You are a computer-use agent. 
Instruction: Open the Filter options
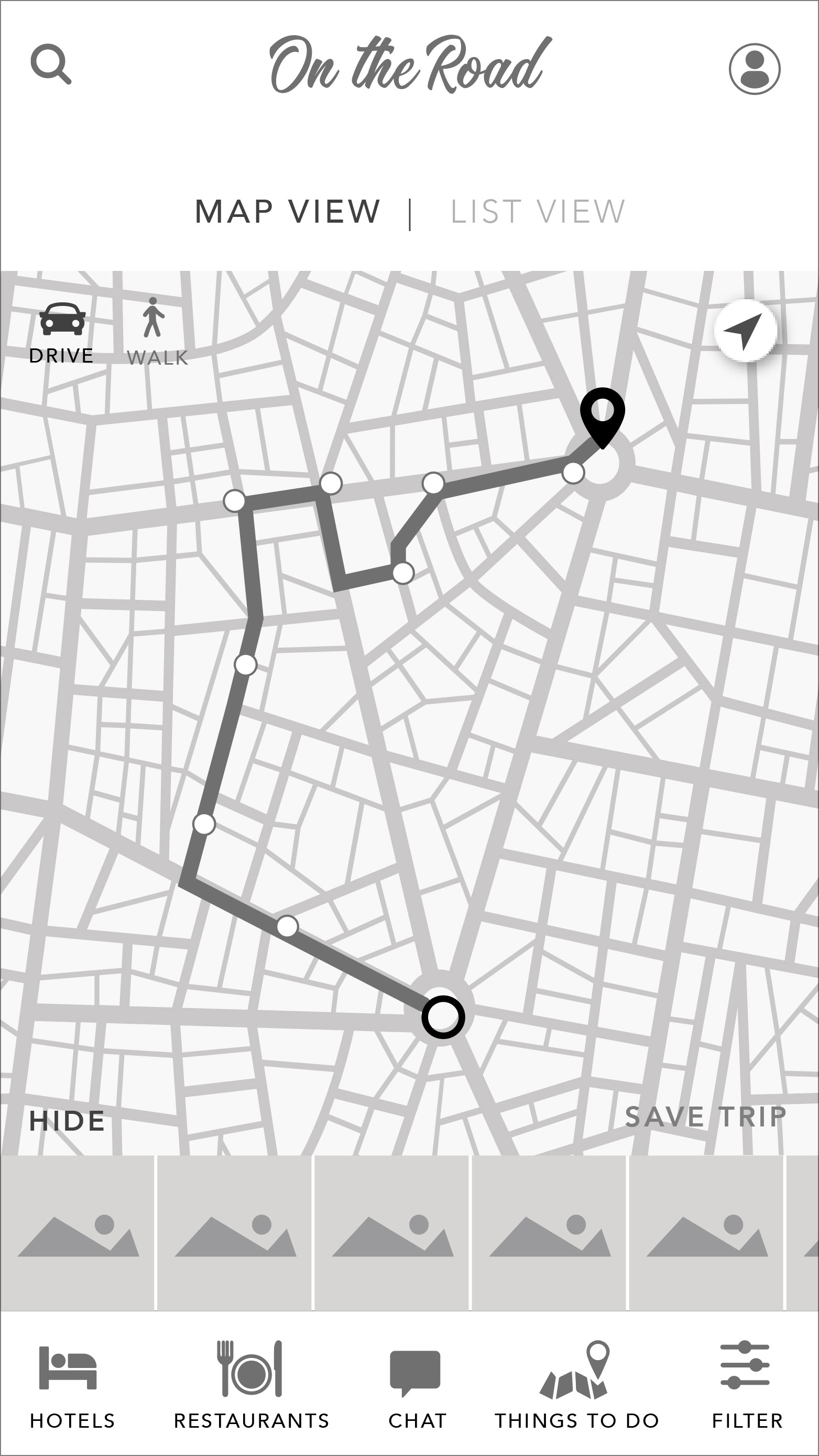pos(747,1387)
